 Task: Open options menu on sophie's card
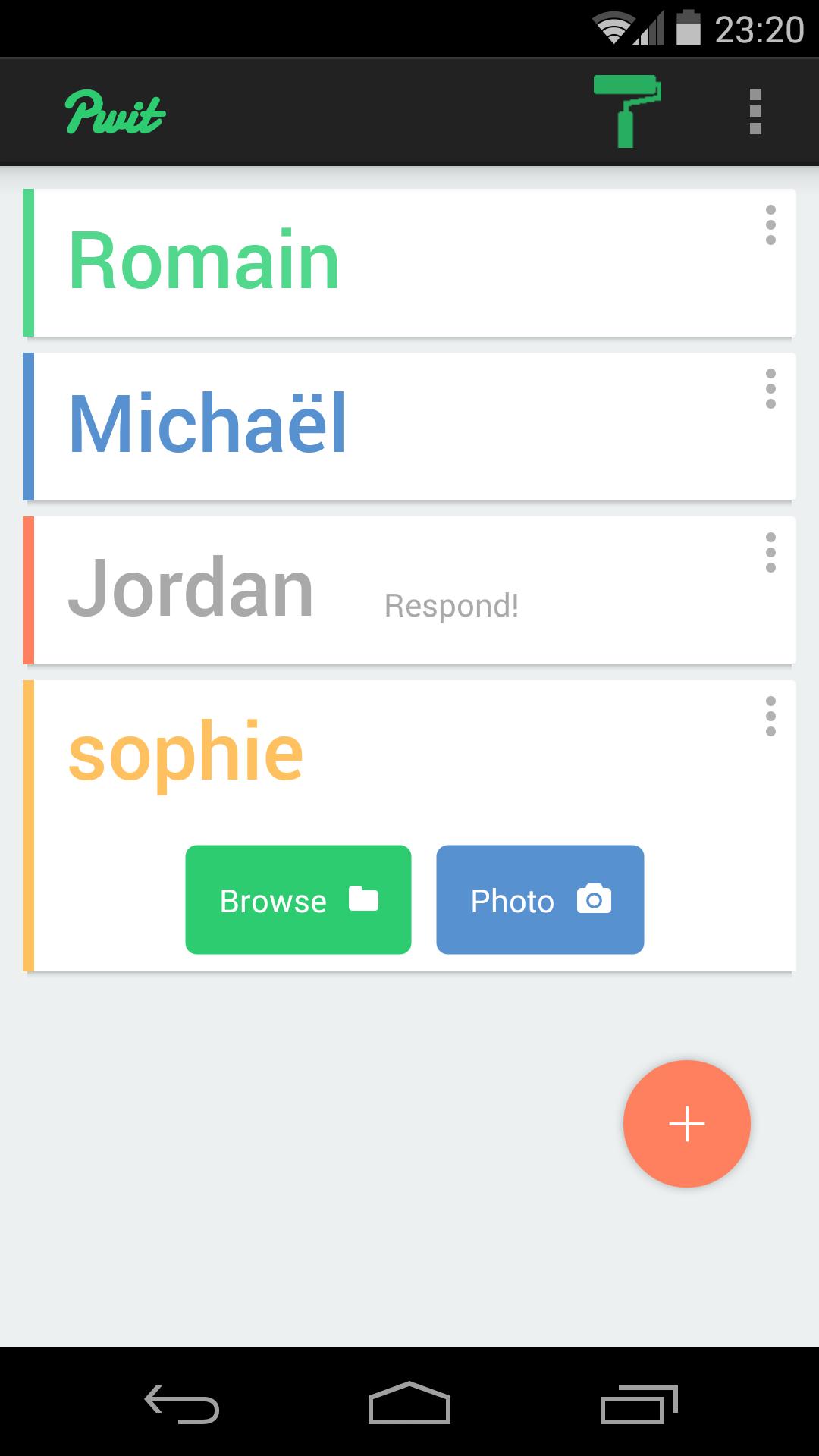click(770, 717)
